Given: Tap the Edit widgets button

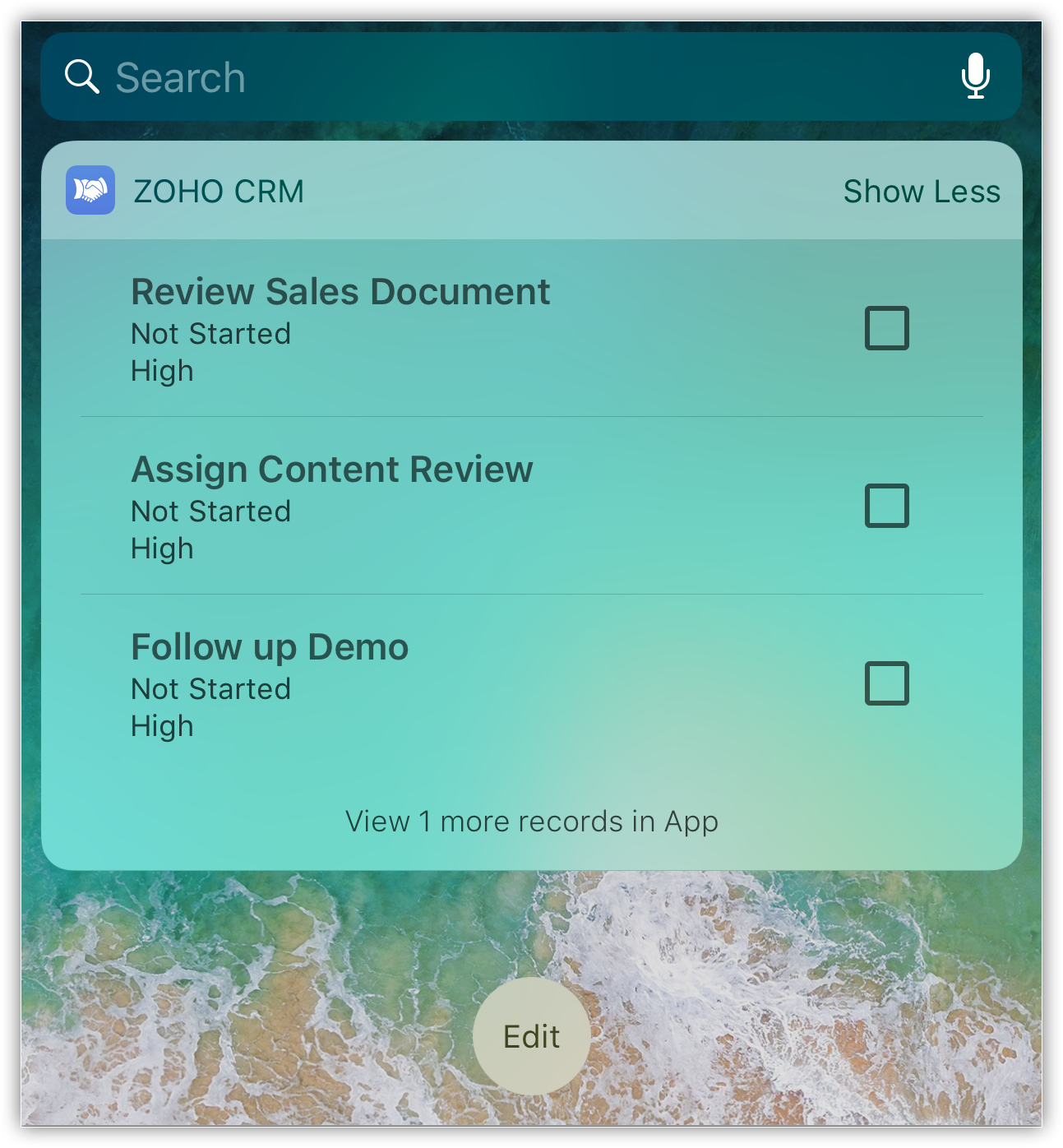Looking at the screenshot, I should (531, 1036).
